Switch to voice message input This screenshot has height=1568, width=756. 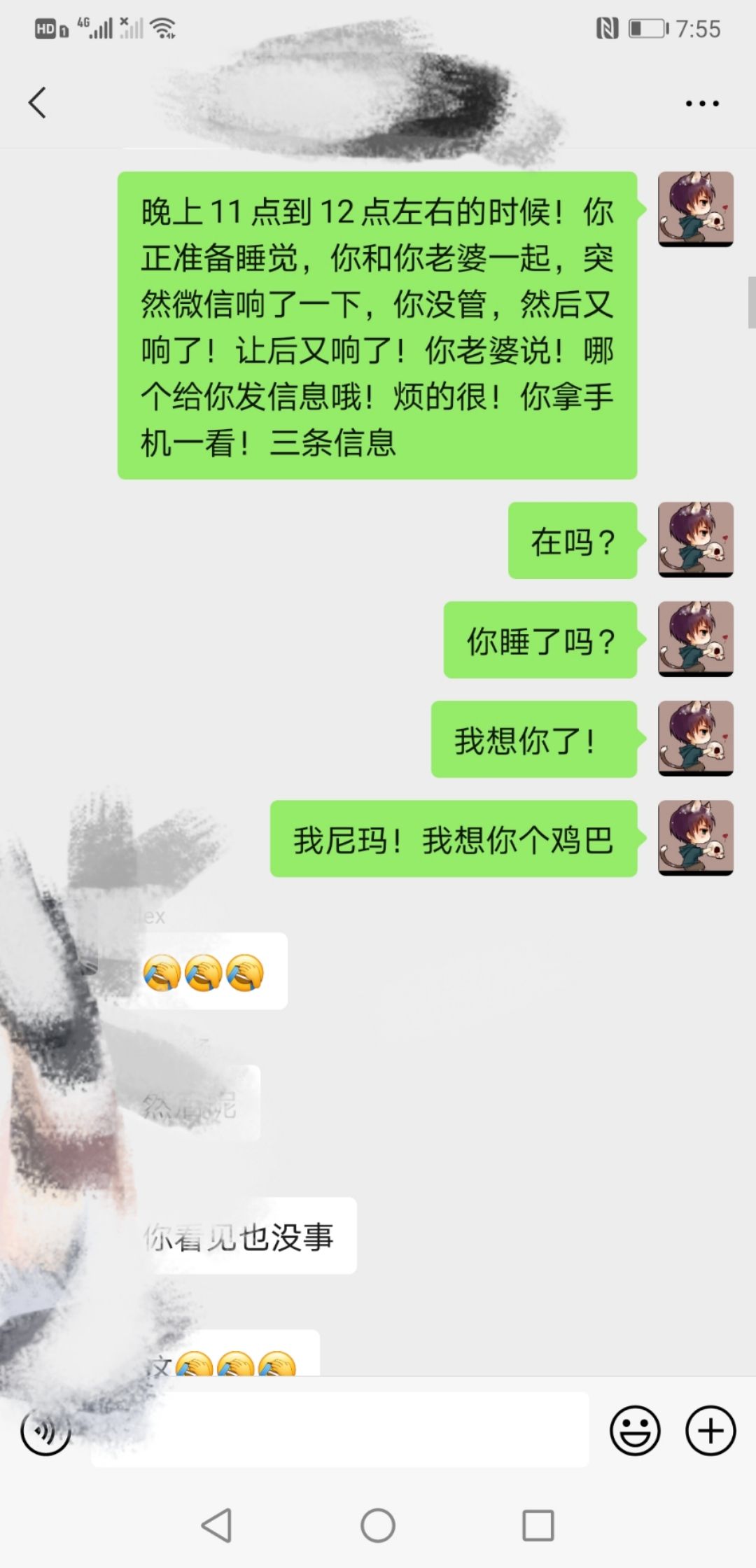tap(45, 1431)
